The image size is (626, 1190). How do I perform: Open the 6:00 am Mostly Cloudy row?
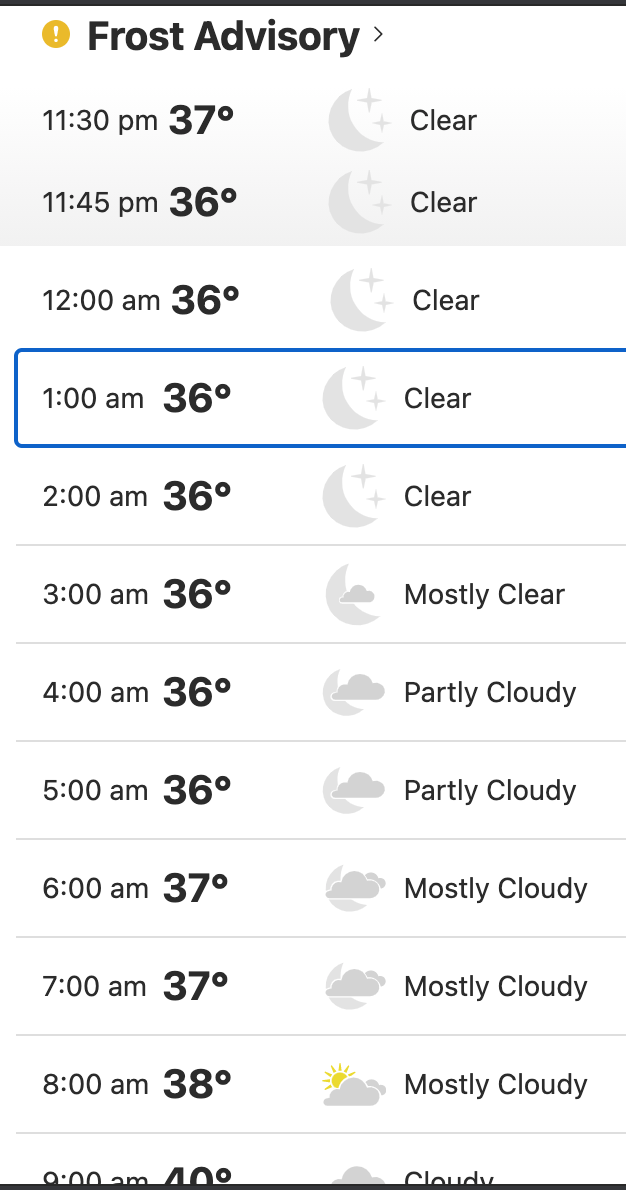coord(320,888)
